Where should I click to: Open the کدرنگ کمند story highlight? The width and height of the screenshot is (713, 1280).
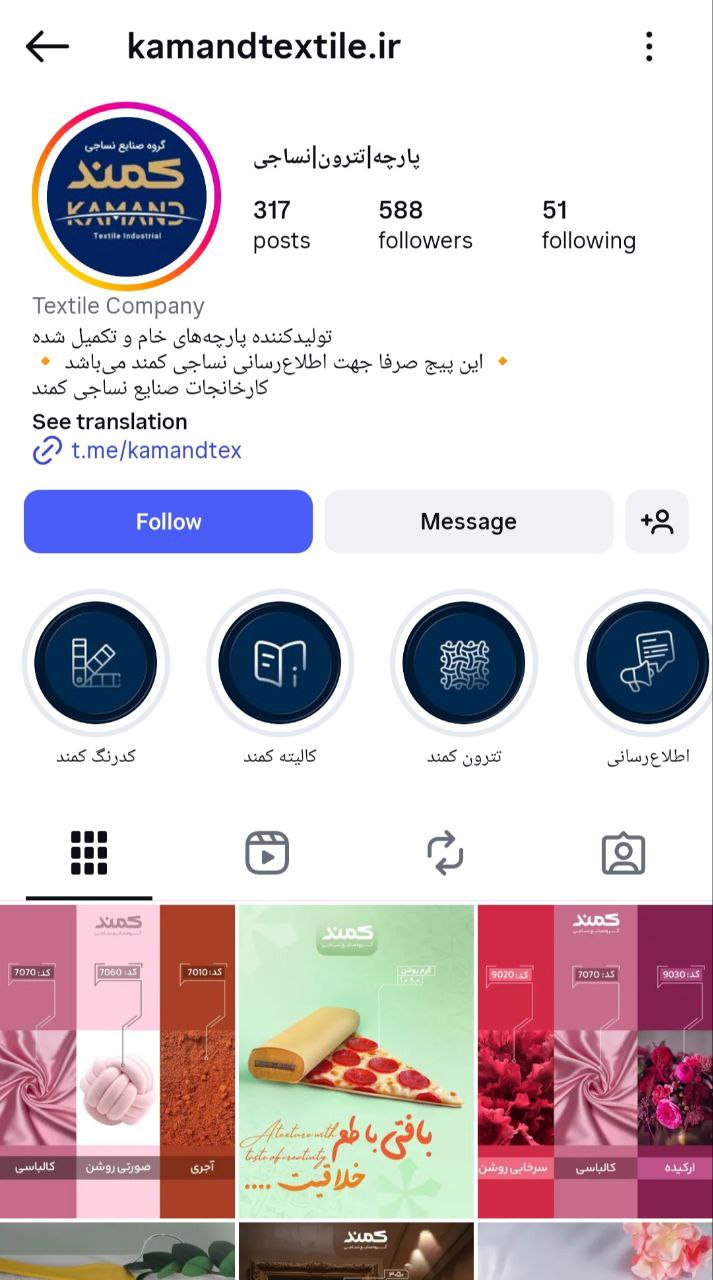pyautogui.click(x=96, y=662)
